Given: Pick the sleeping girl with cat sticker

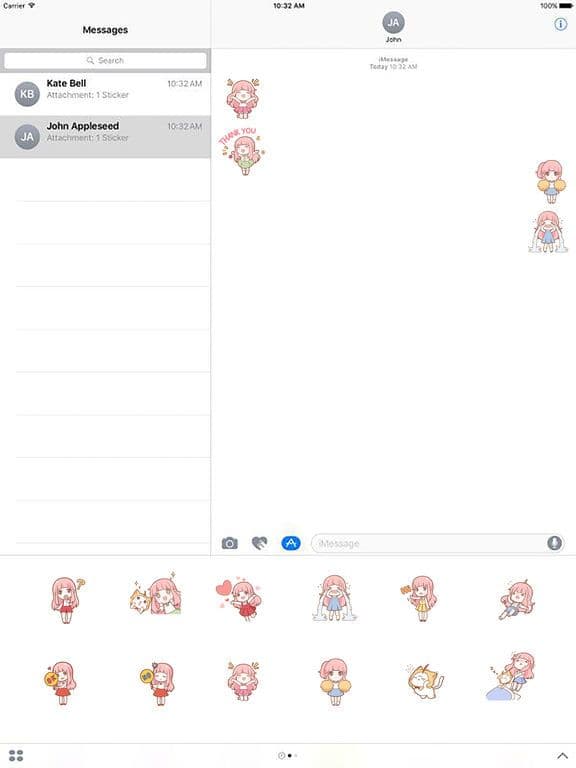Looking at the screenshot, I should point(511,676).
